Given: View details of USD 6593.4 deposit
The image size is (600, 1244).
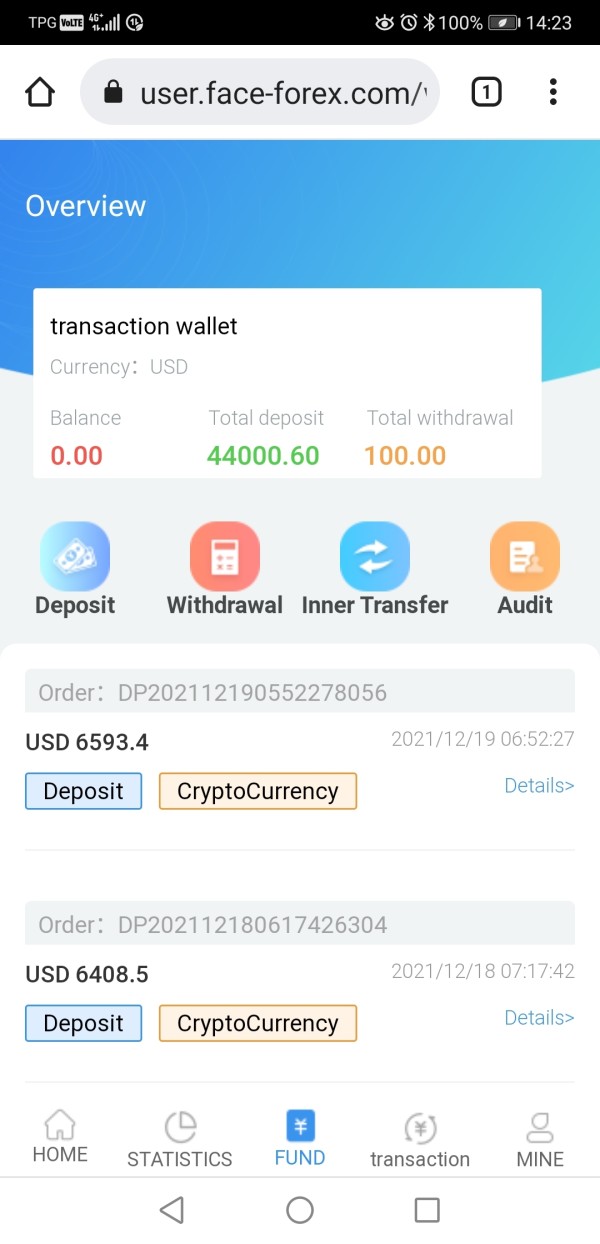Looking at the screenshot, I should (x=539, y=786).
